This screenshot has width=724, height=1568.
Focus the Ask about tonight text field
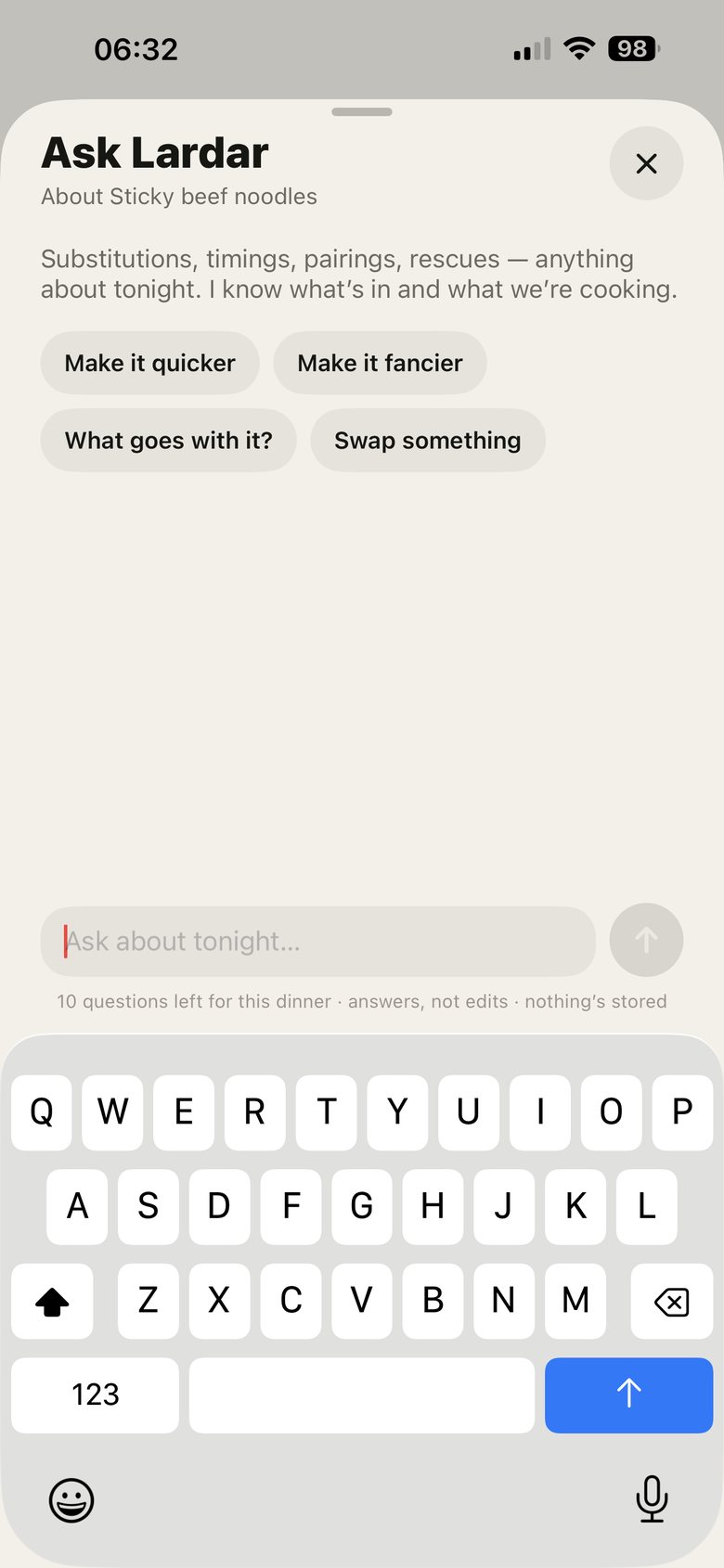(x=317, y=941)
